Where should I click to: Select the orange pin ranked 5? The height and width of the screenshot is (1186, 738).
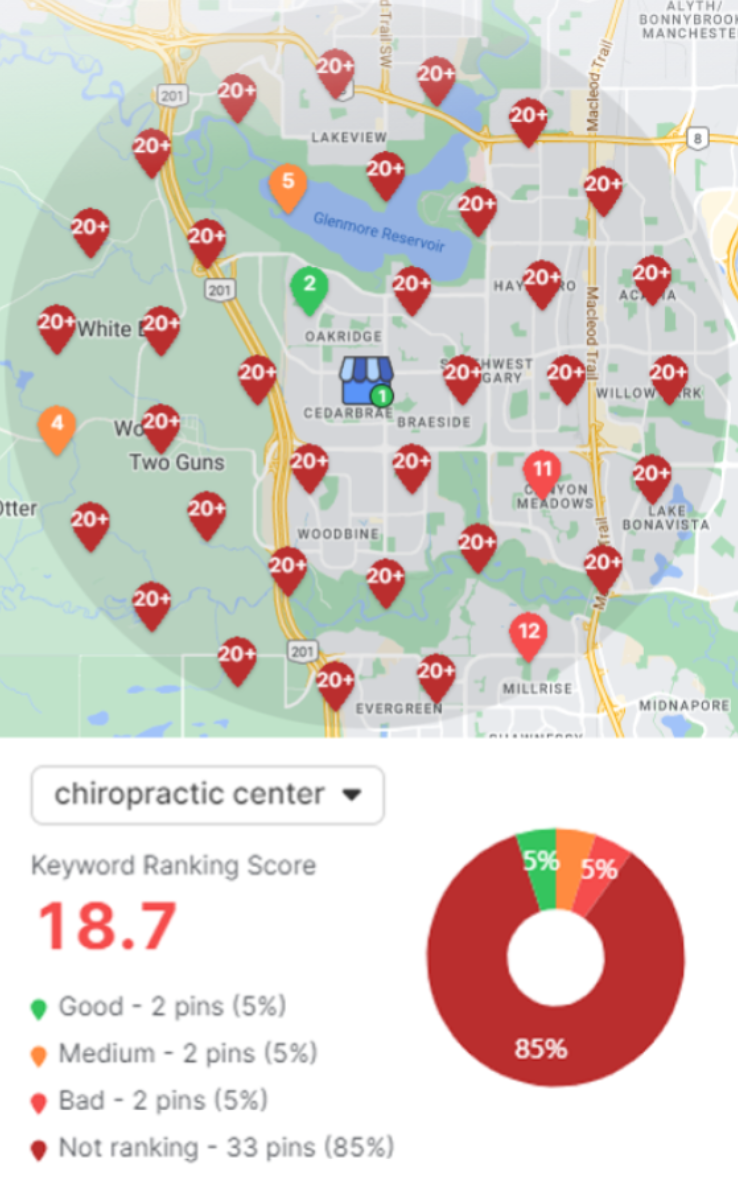(x=288, y=184)
